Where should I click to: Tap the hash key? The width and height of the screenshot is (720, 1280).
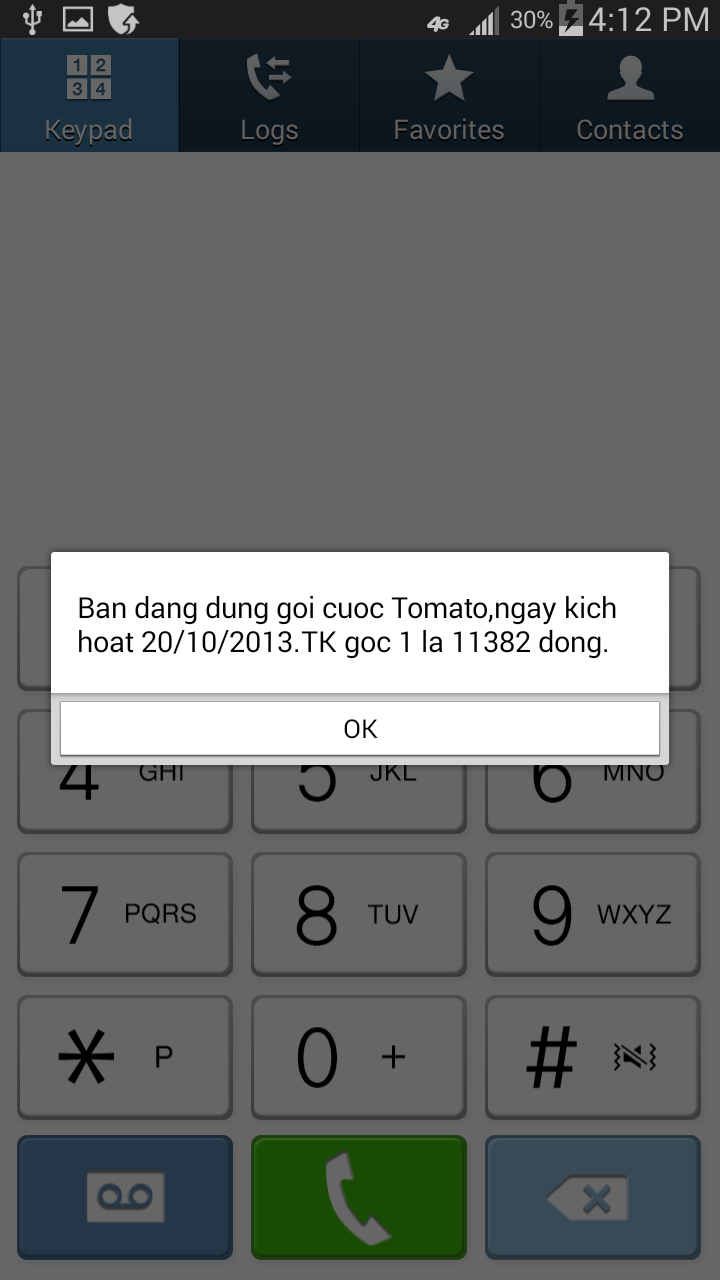[x=592, y=1057]
